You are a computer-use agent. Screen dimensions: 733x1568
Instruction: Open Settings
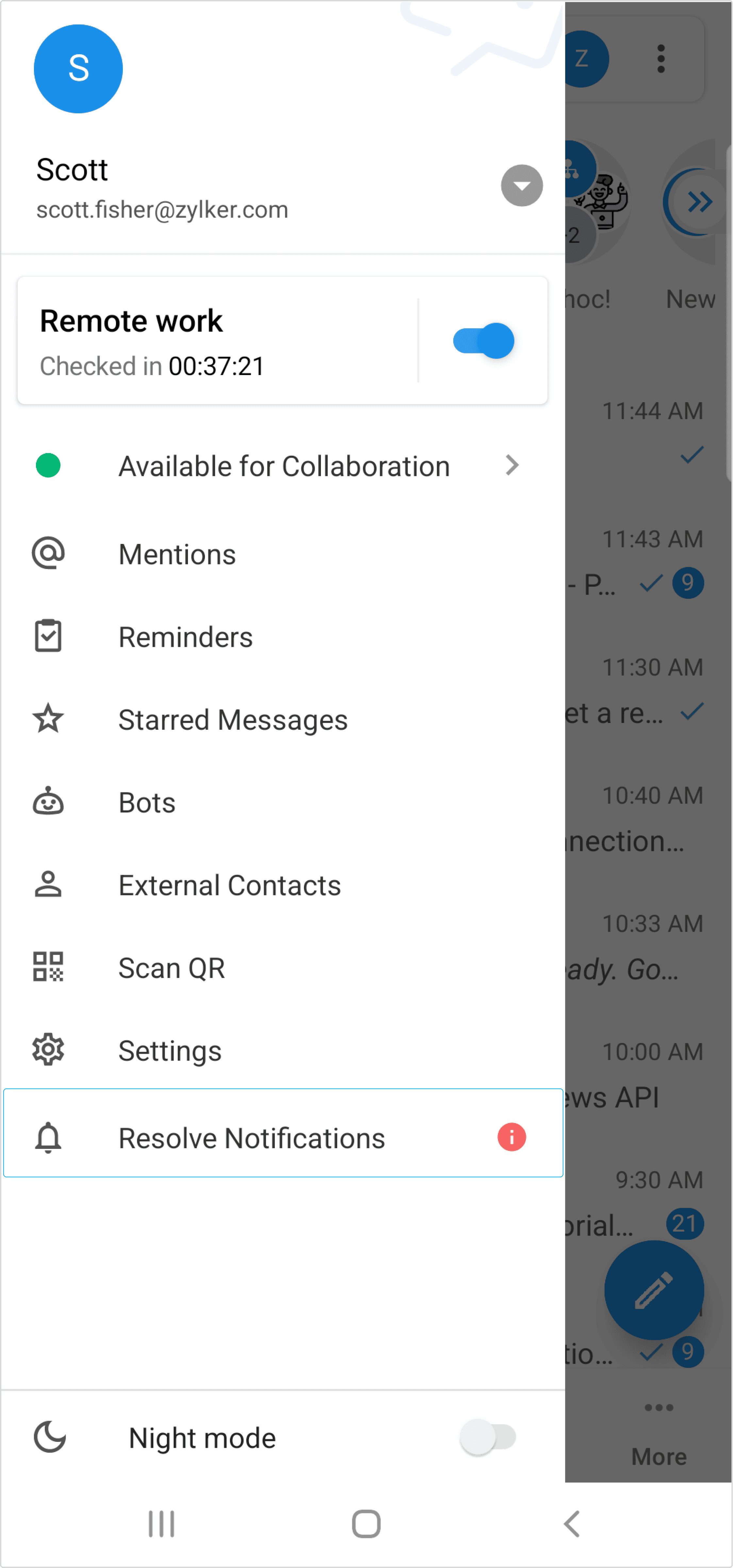pos(282,1051)
